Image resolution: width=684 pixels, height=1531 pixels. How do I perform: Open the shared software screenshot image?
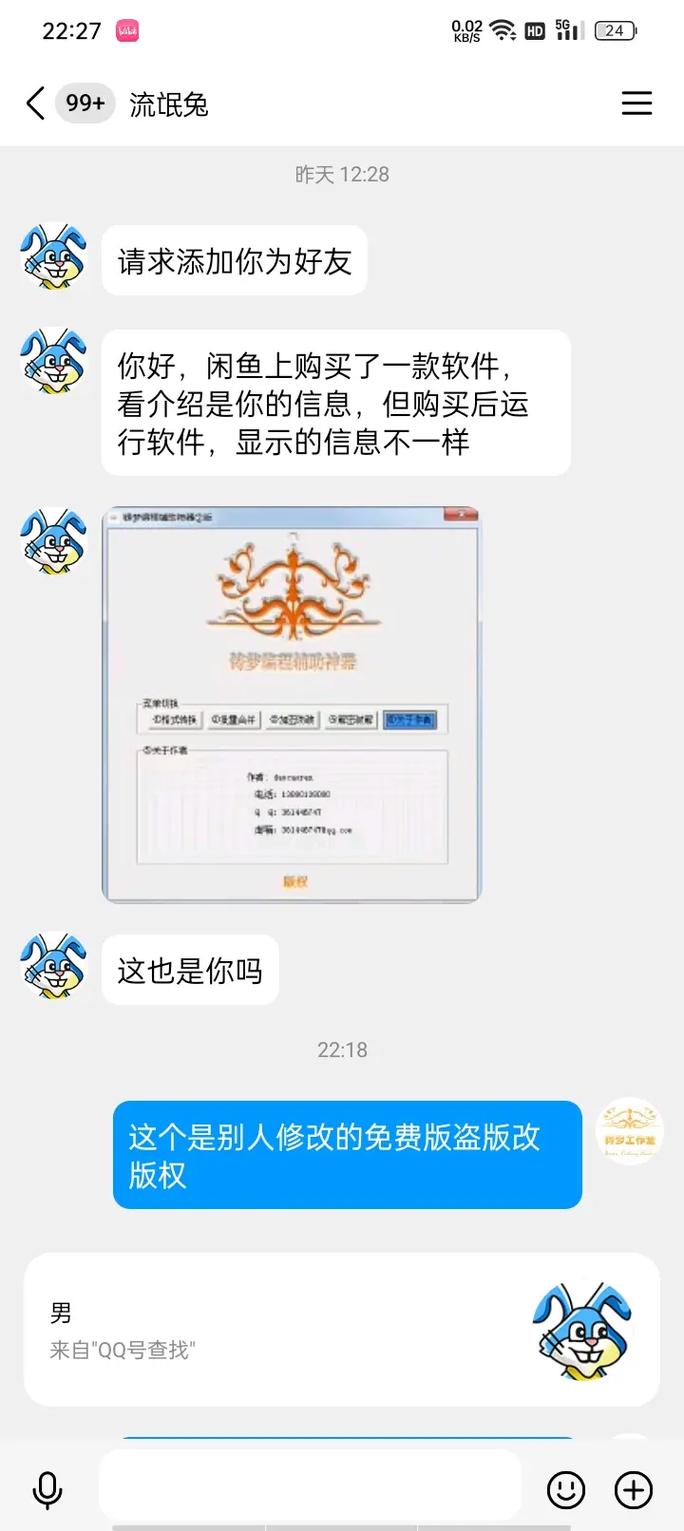click(291, 704)
